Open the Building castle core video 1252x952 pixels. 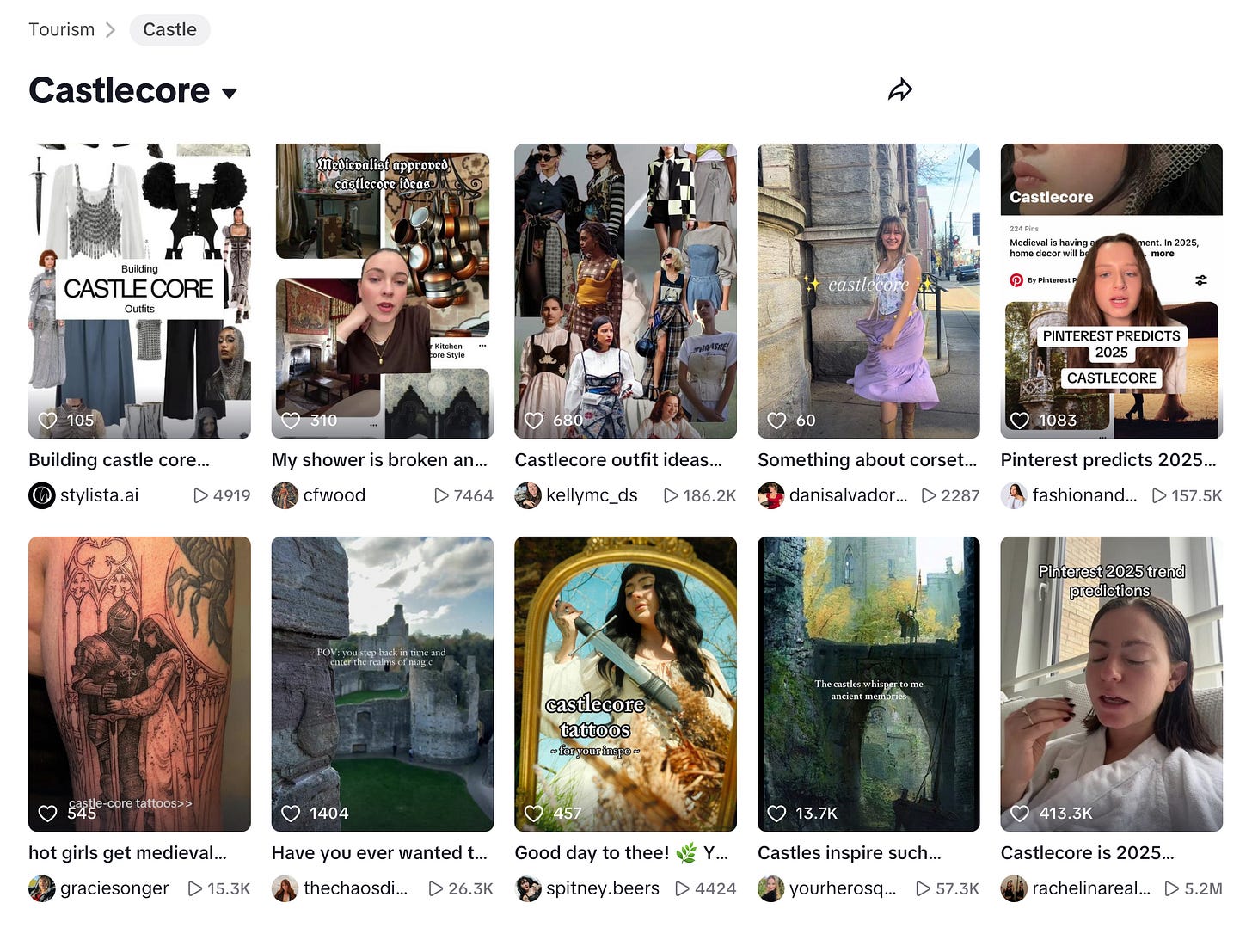(139, 291)
